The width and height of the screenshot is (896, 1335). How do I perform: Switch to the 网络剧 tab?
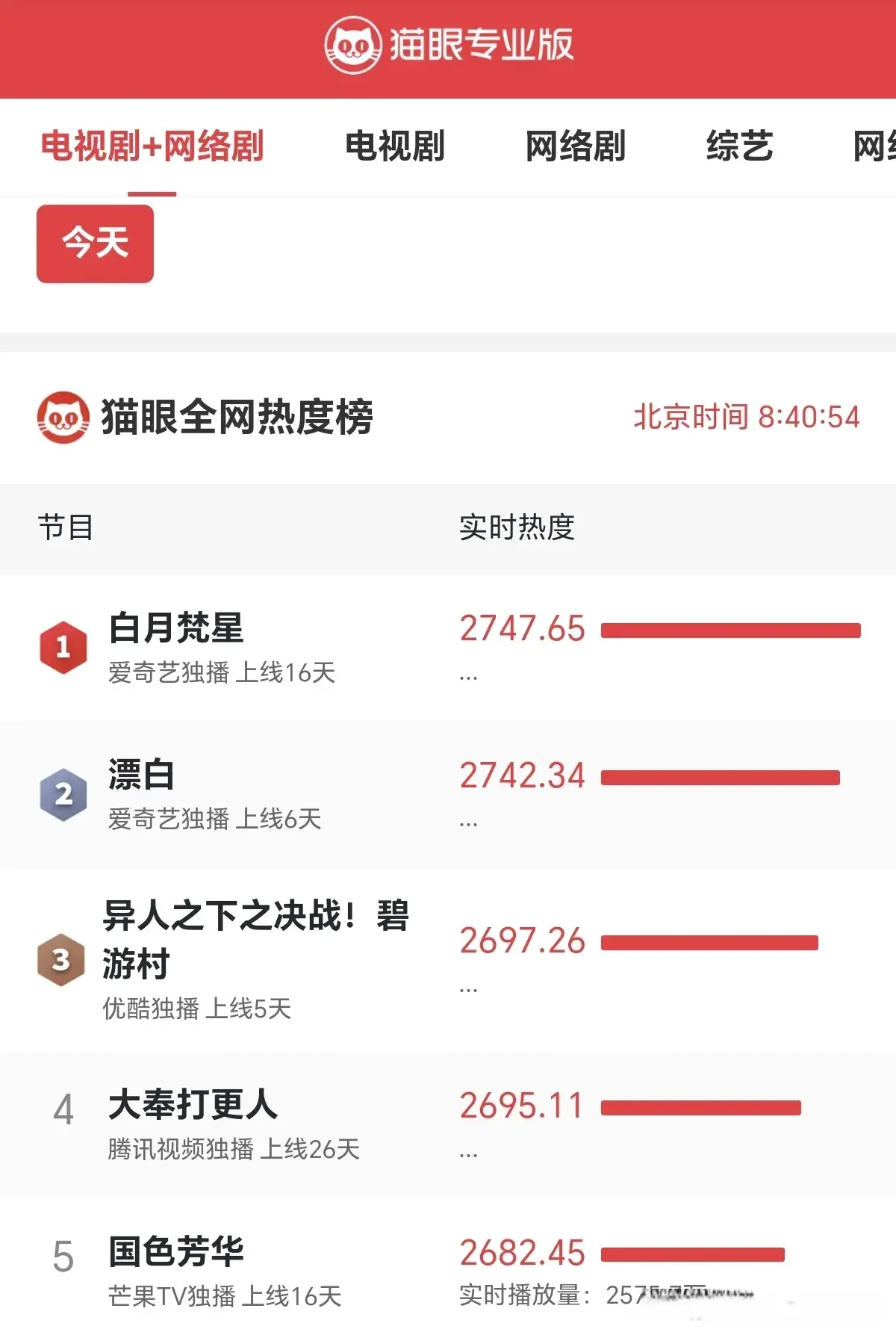pos(576,146)
